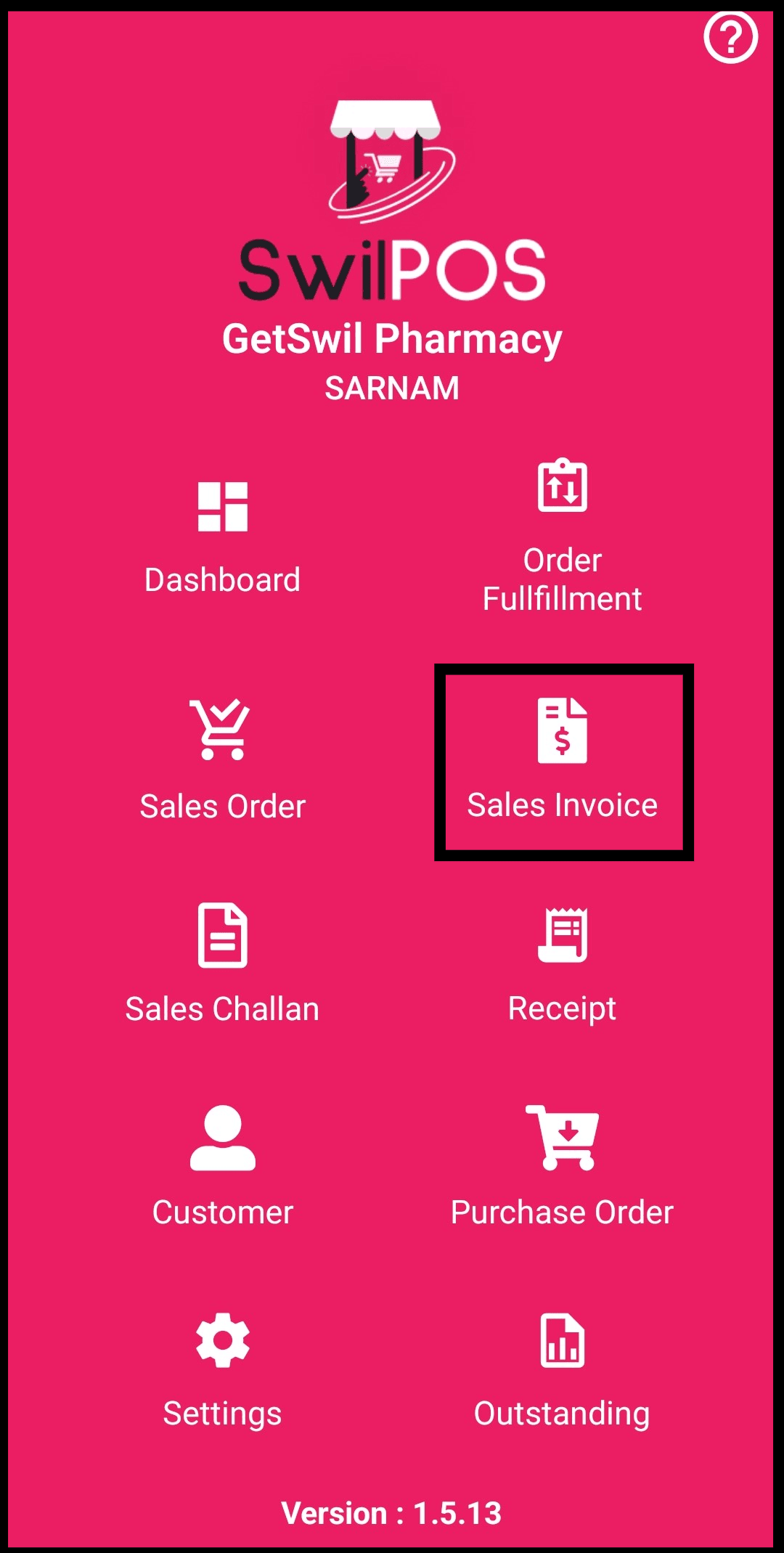Select Sales Invoice

click(x=563, y=761)
